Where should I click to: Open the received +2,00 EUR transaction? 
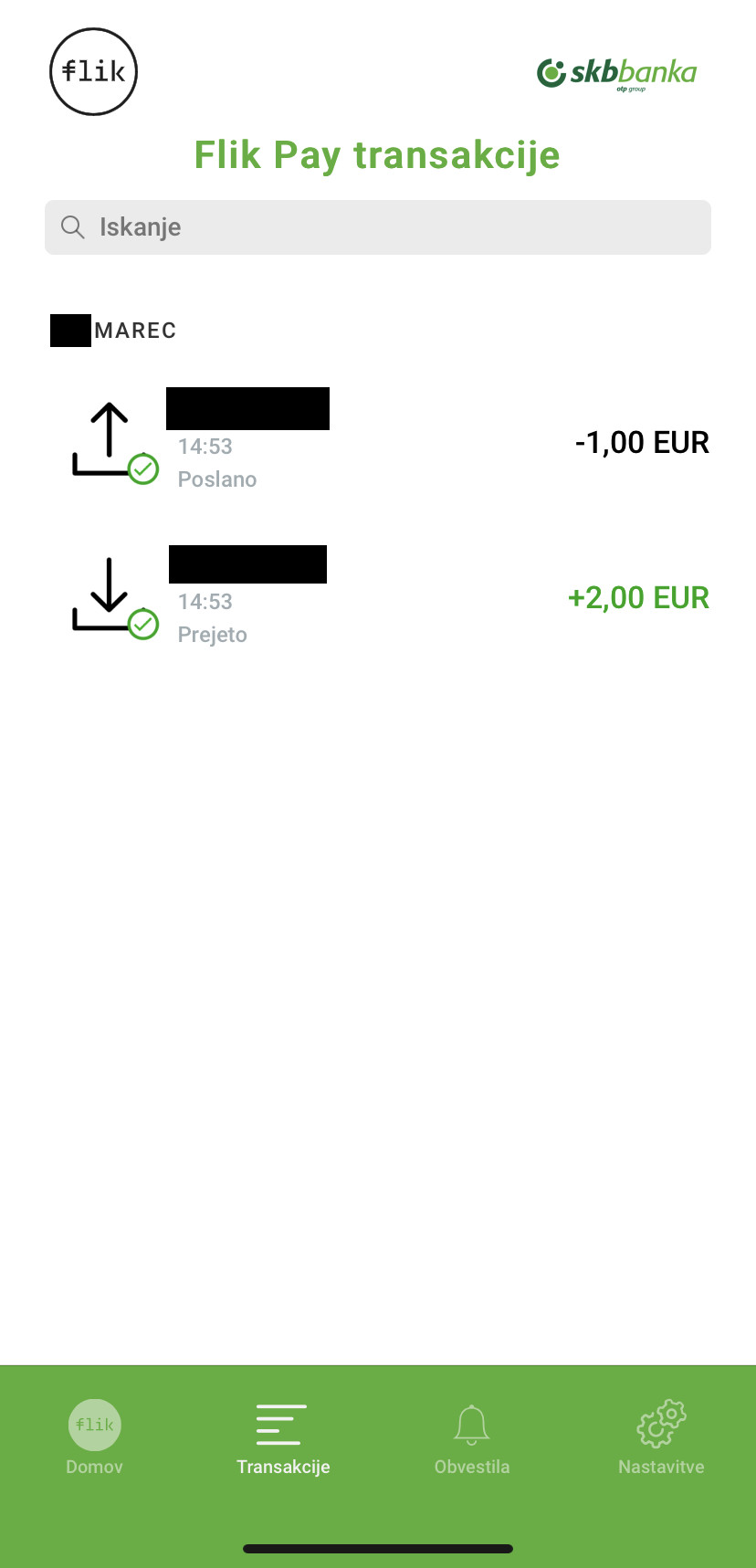pos(378,598)
